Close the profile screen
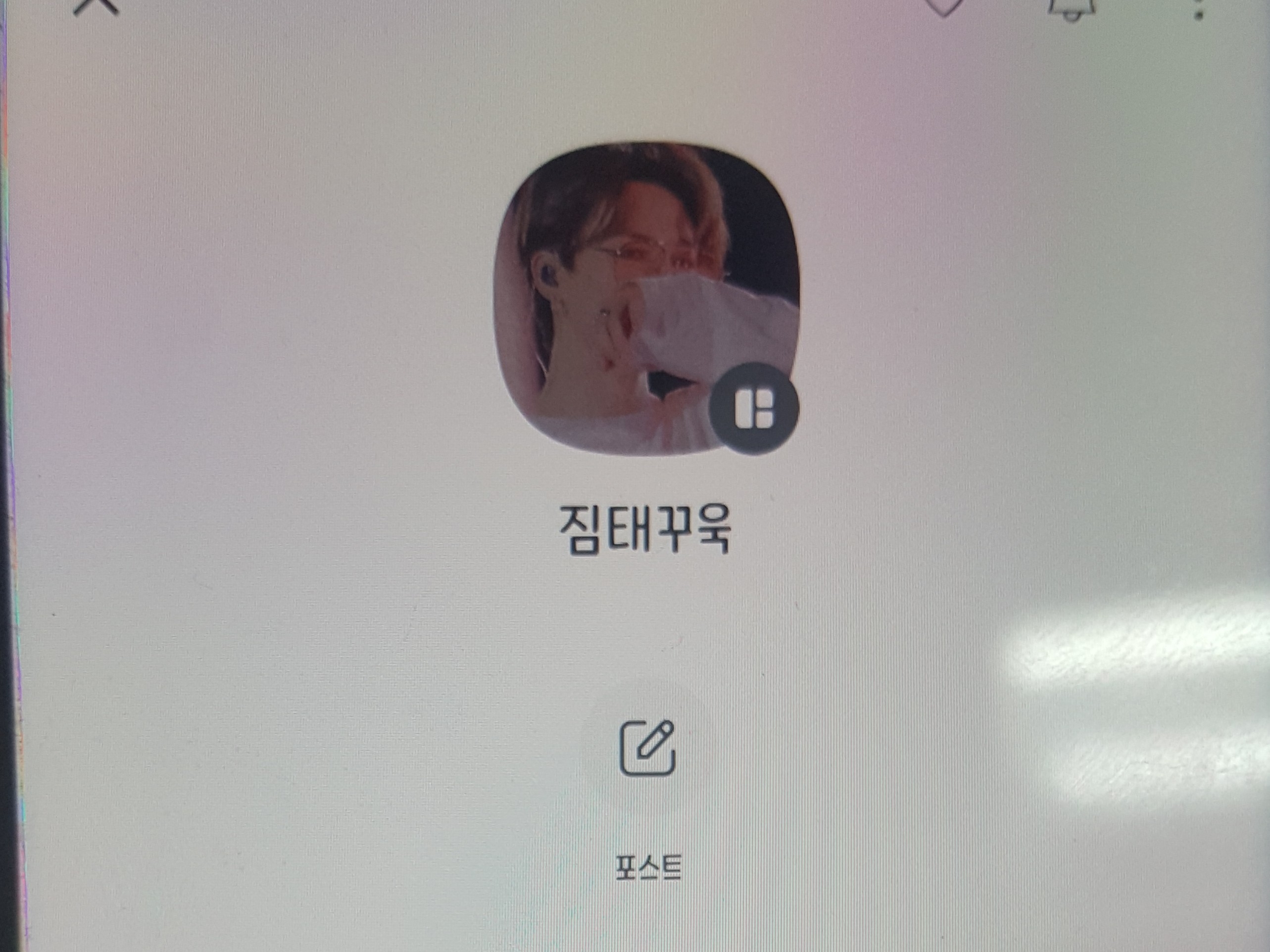This screenshot has height=952, width=1270. point(96,6)
